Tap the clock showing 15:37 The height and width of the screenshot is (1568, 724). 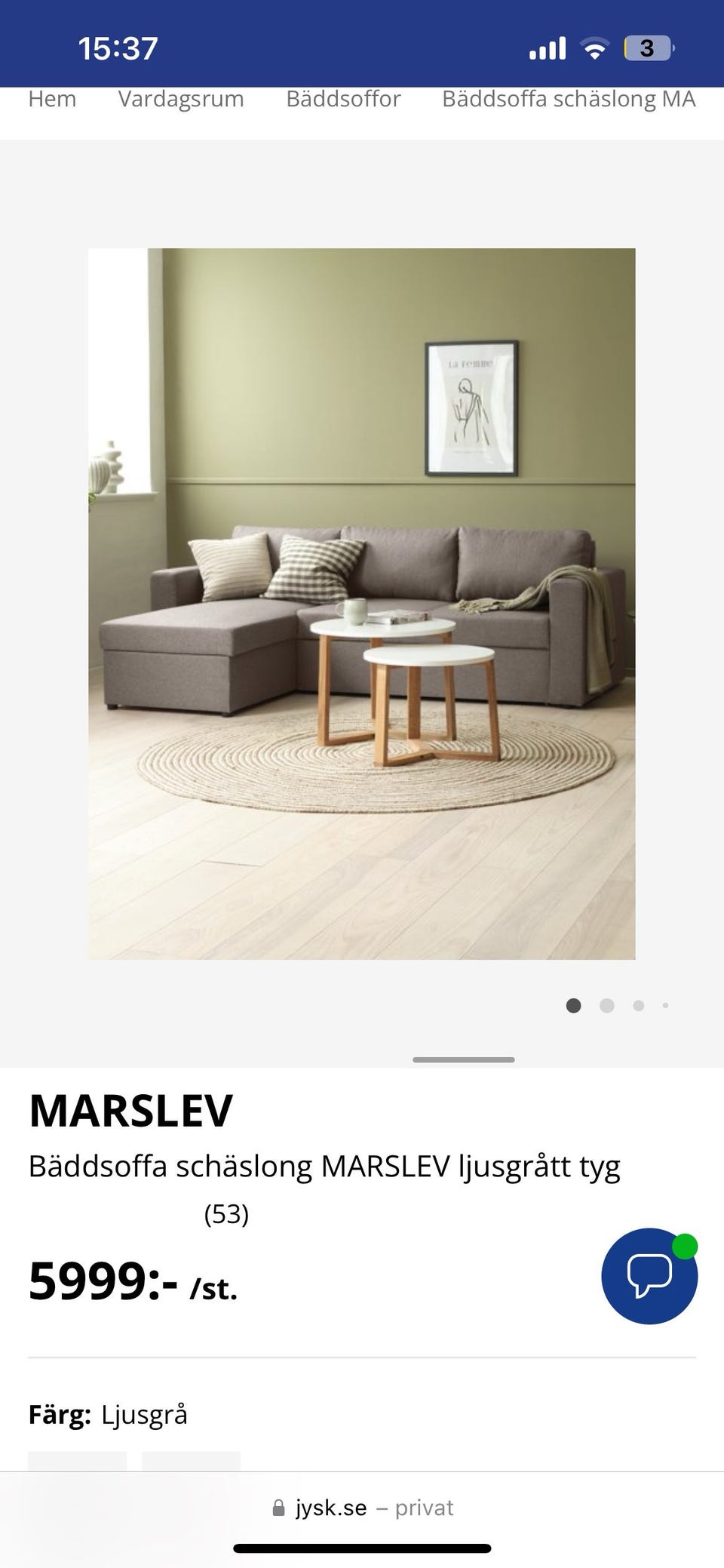119,47
